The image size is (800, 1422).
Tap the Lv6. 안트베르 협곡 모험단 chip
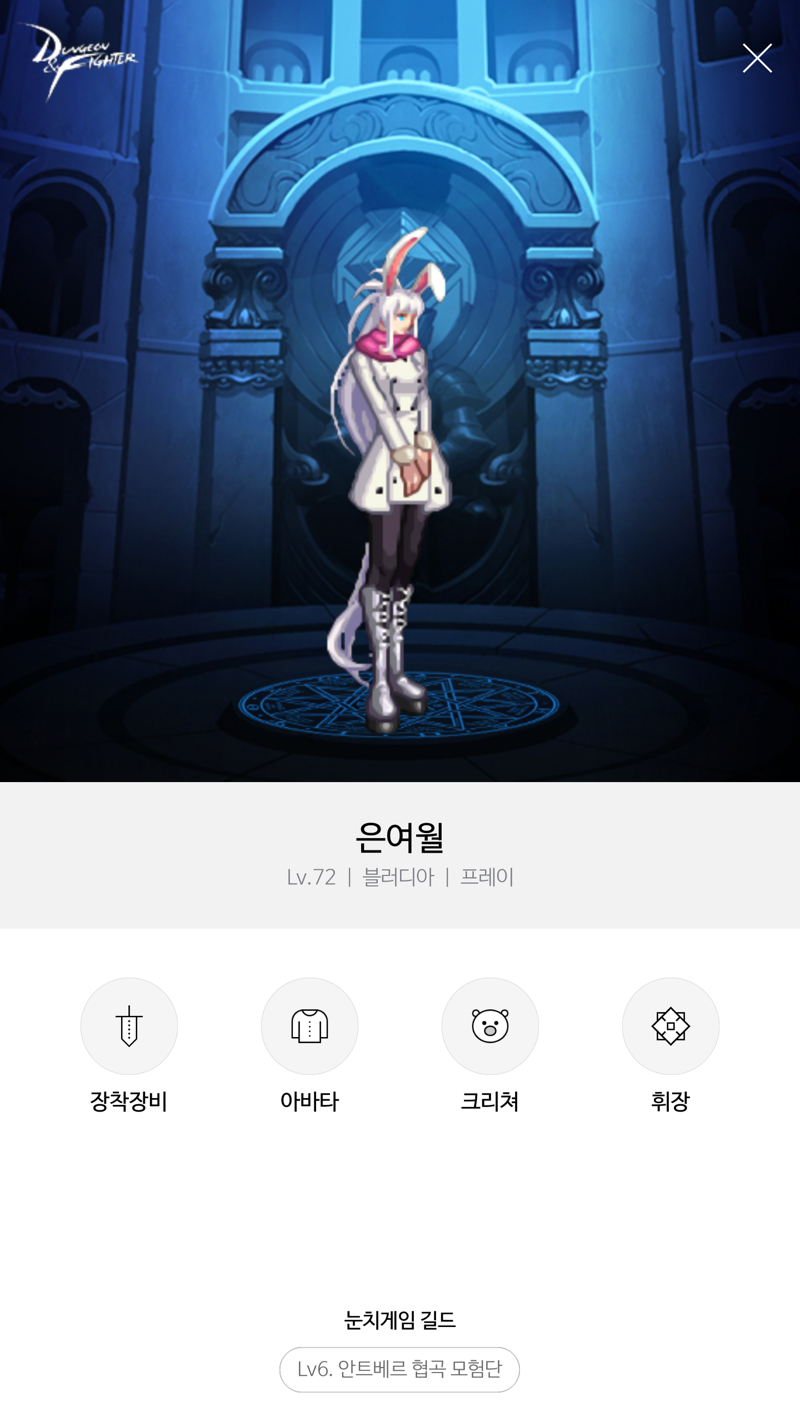399,1369
